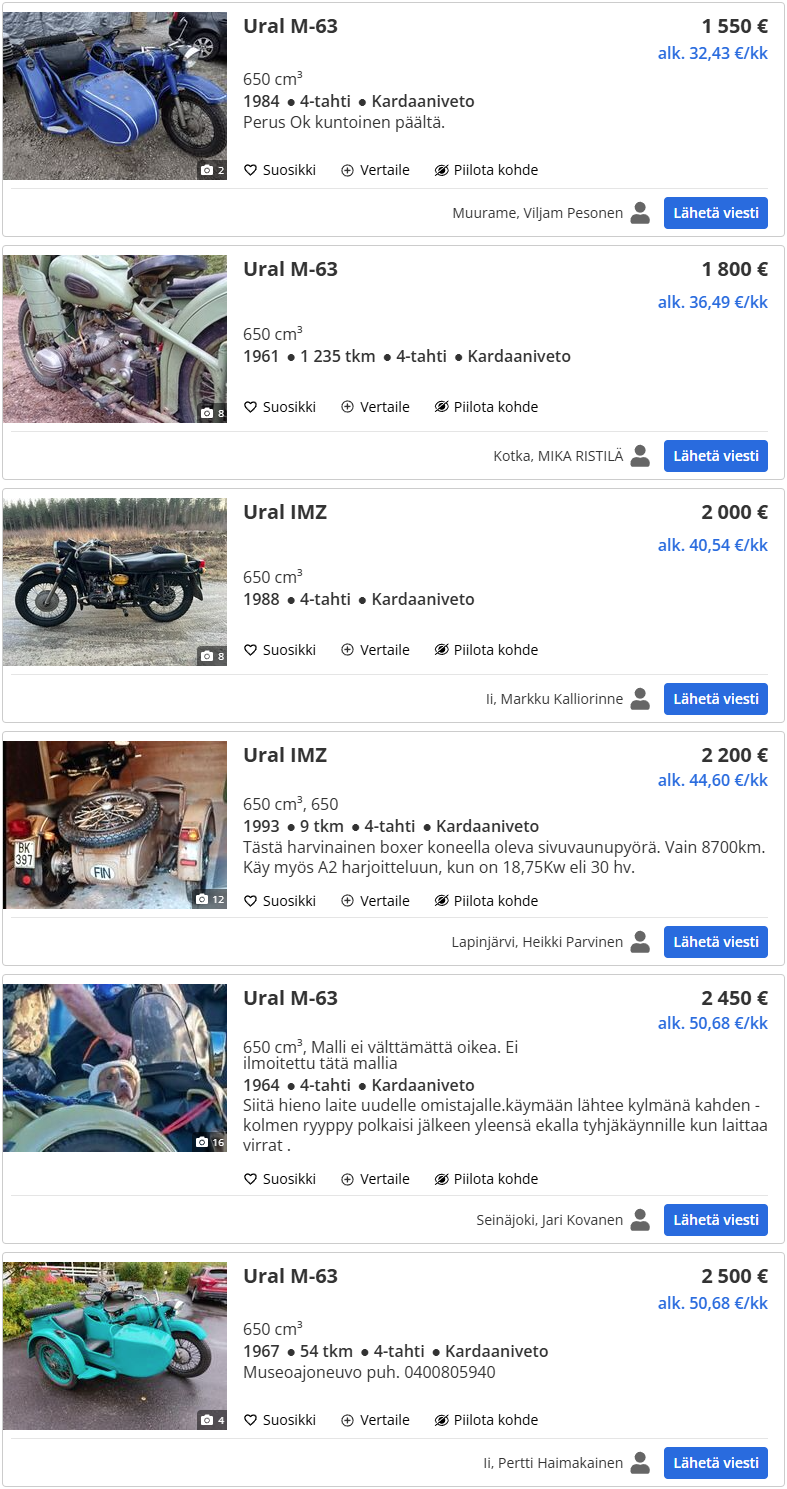
Task: Send message to Jari Kovanen in Seinäjoki
Action: click(x=715, y=1220)
